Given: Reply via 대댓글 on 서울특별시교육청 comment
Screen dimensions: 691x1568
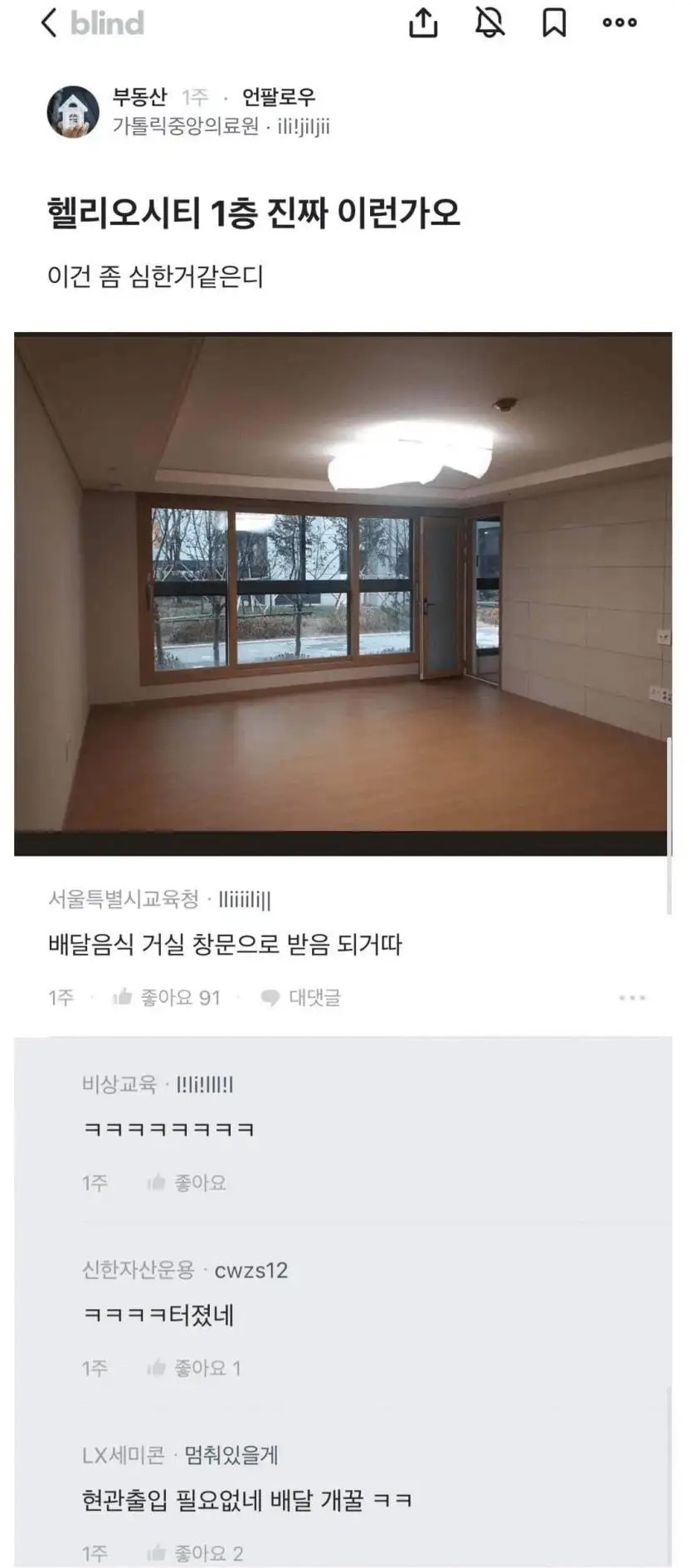Looking at the screenshot, I should pyautogui.click(x=300, y=997).
